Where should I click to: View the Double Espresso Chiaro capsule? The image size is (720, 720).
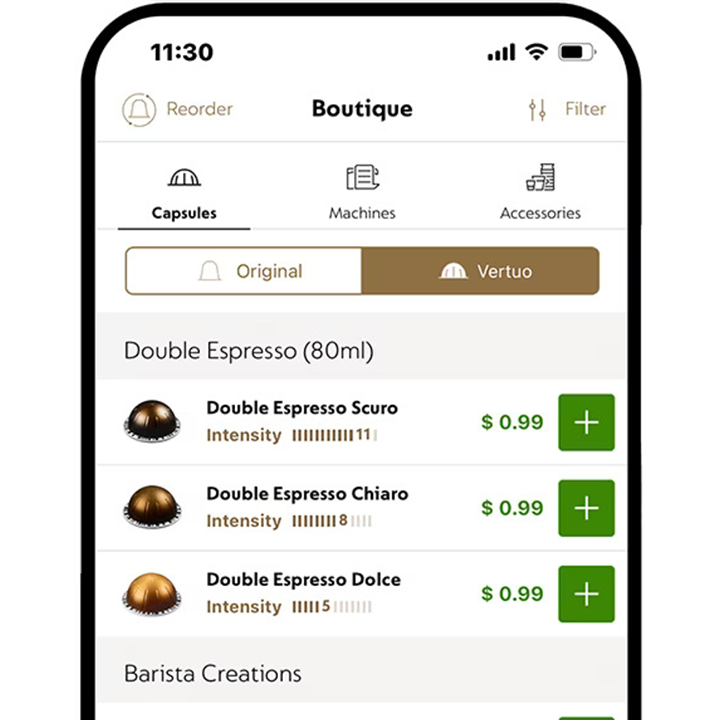pyautogui.click(x=153, y=507)
